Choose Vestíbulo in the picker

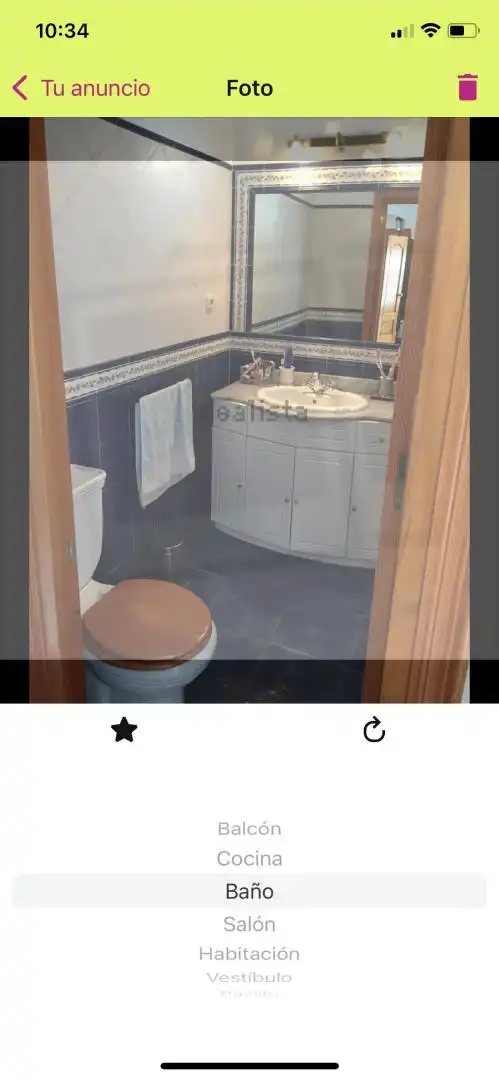point(250,977)
